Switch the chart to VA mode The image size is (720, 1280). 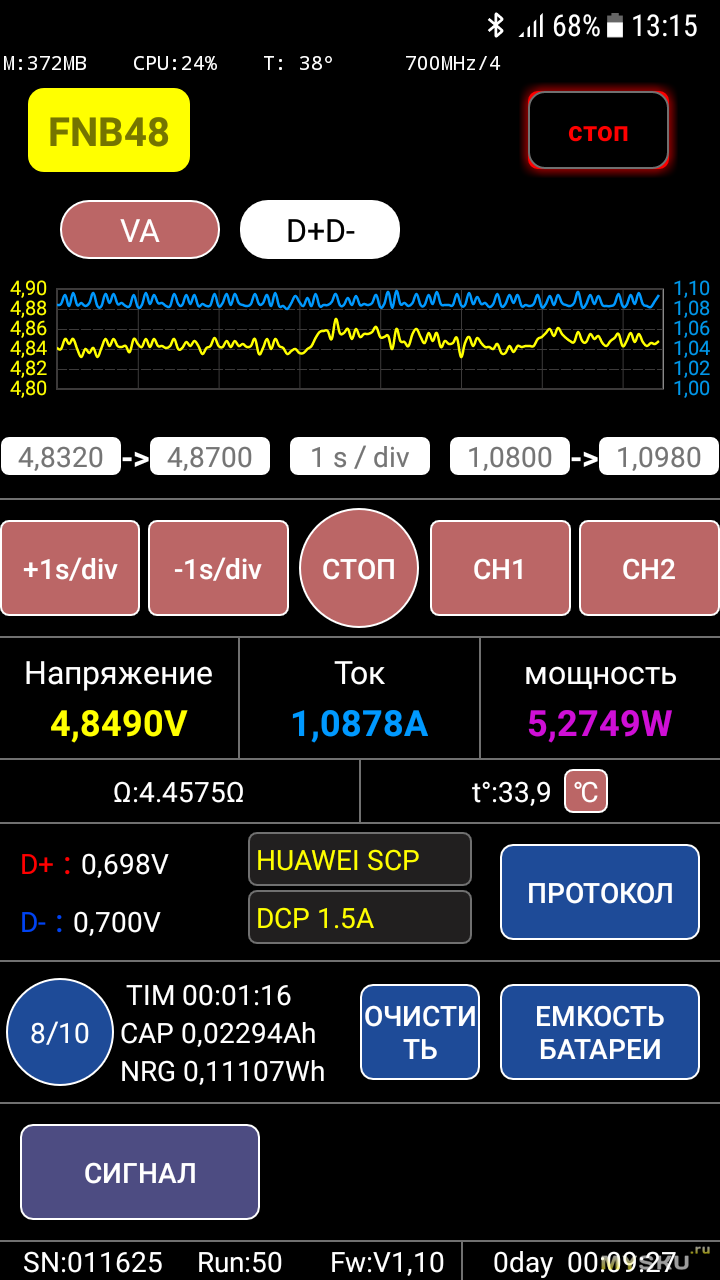coord(139,230)
